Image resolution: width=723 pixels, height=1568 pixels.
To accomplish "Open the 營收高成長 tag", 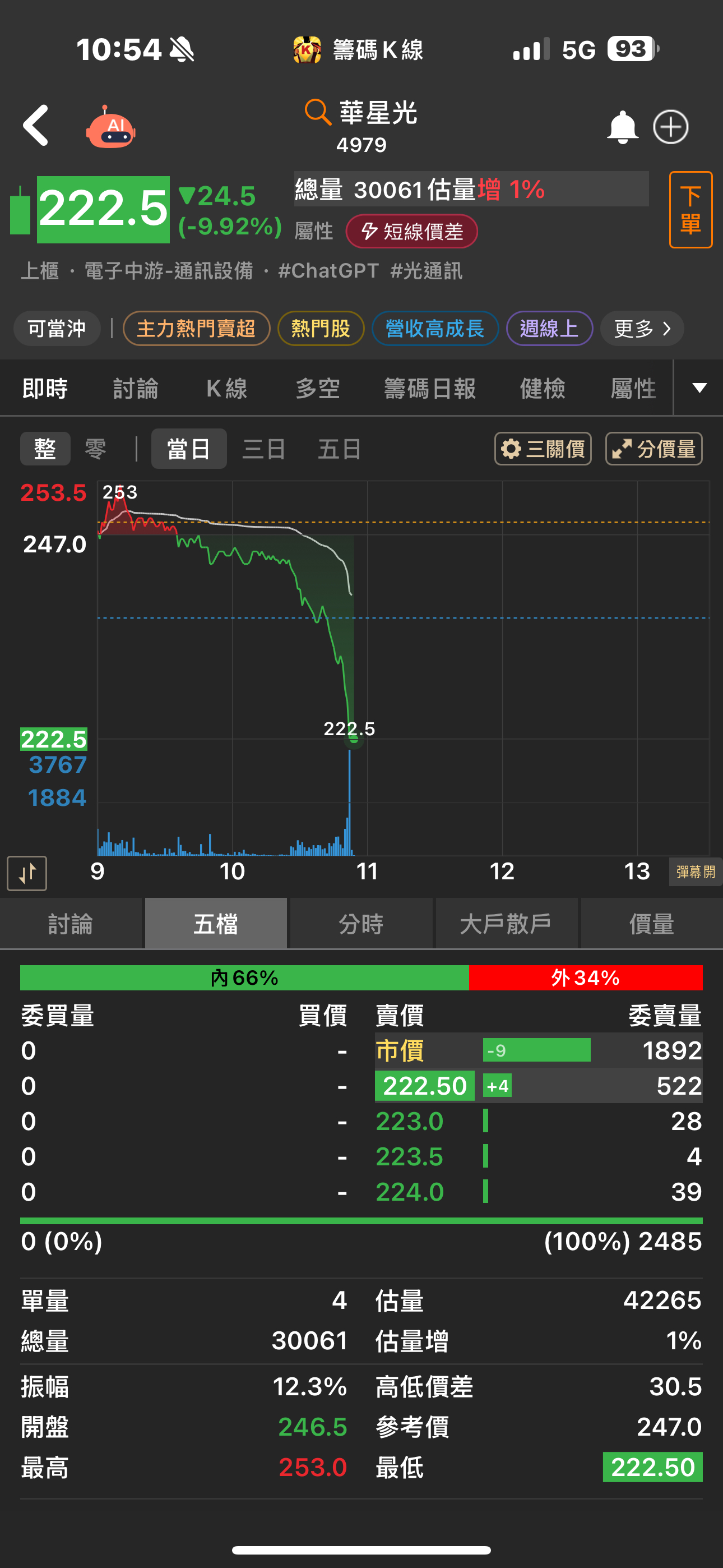I will [434, 329].
